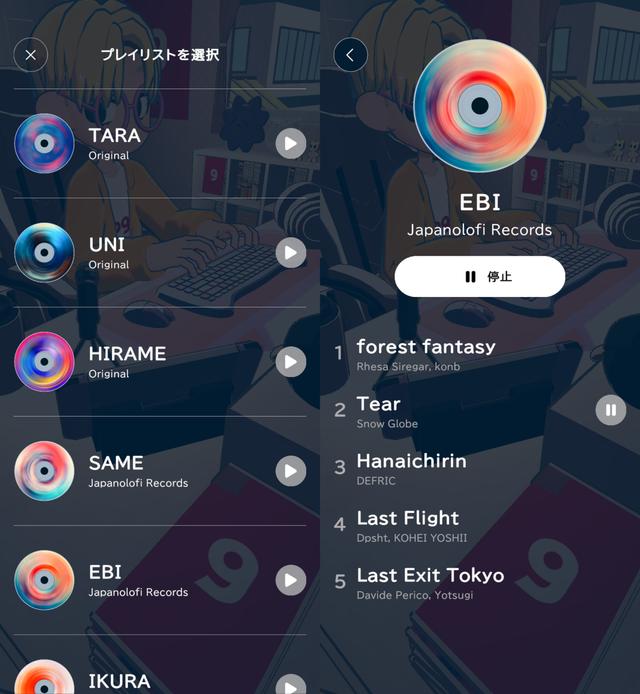Viewport: 640px width, 694px height.
Task: Select the track forest fantasy
Action: pyautogui.click(x=426, y=353)
